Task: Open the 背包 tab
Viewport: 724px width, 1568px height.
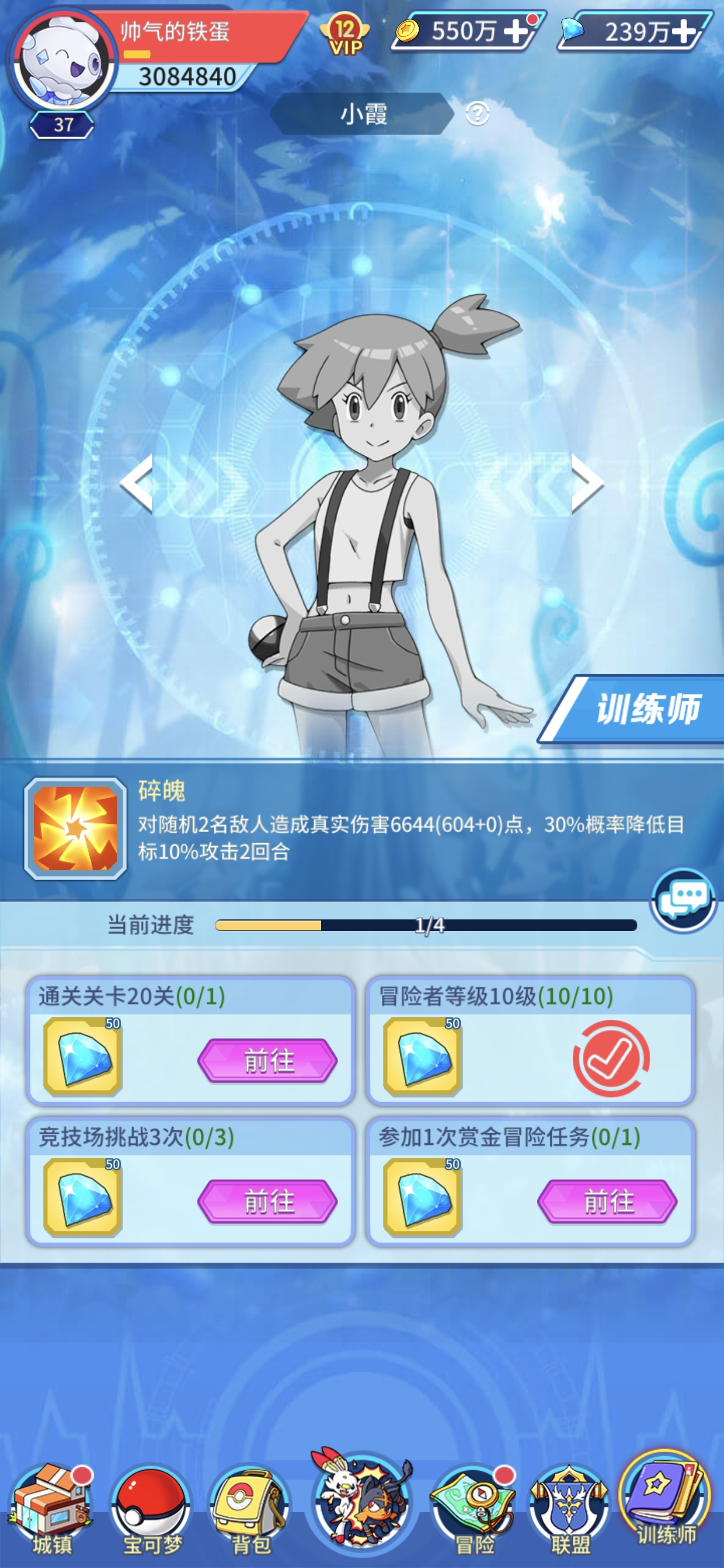Action: [x=250, y=1508]
